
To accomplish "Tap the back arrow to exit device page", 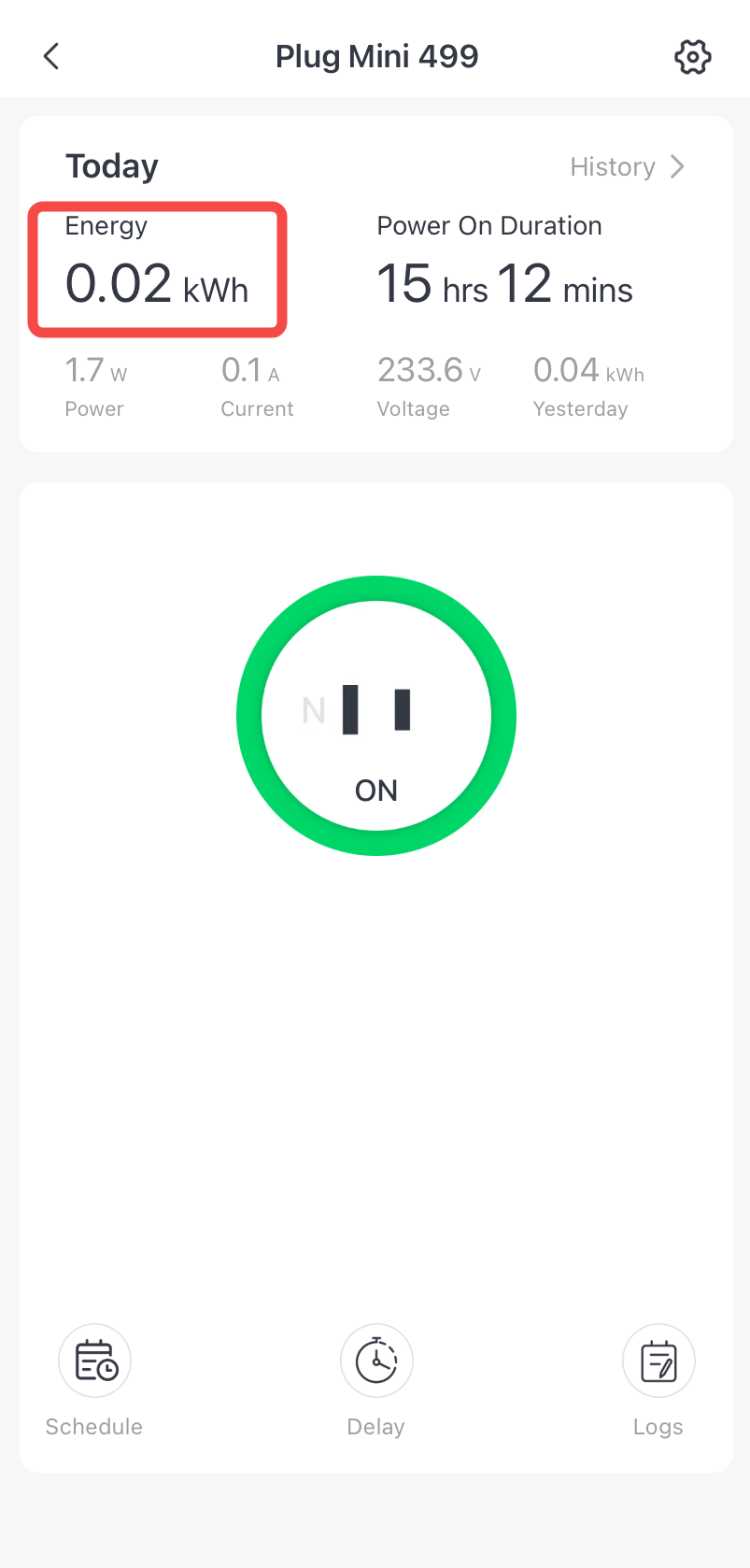I will (x=50, y=56).
